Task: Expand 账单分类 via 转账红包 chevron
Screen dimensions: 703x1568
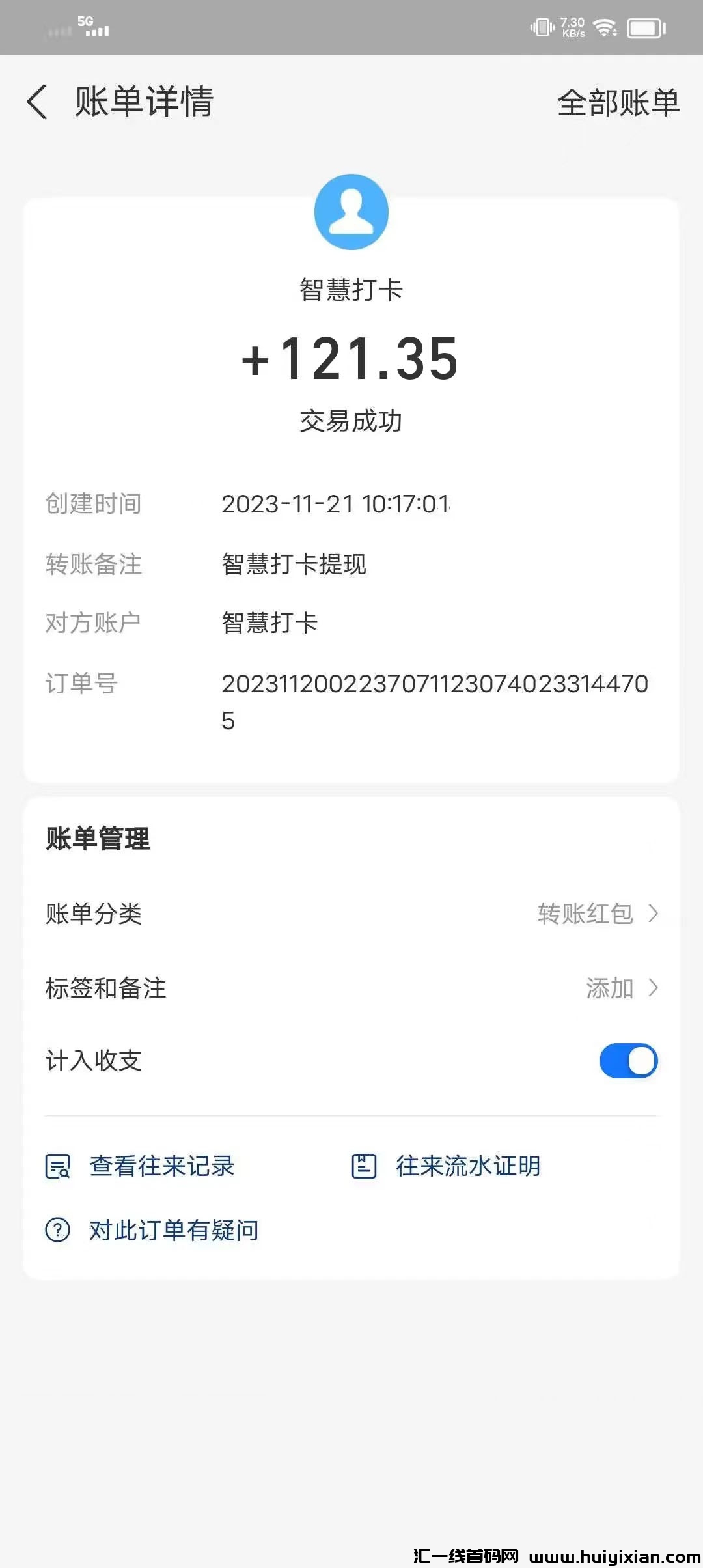Action: click(x=654, y=915)
